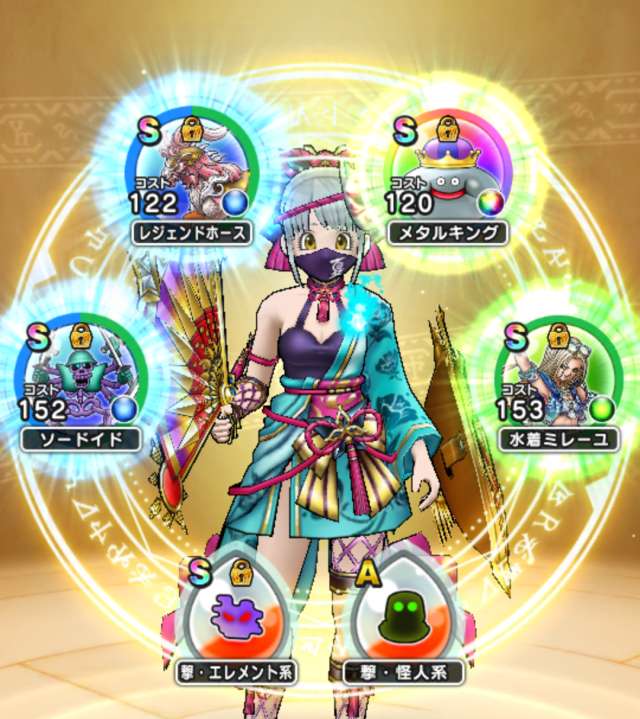Open the 撃・怪人系 egg slot
The width and height of the screenshot is (640, 719).
tap(396, 612)
